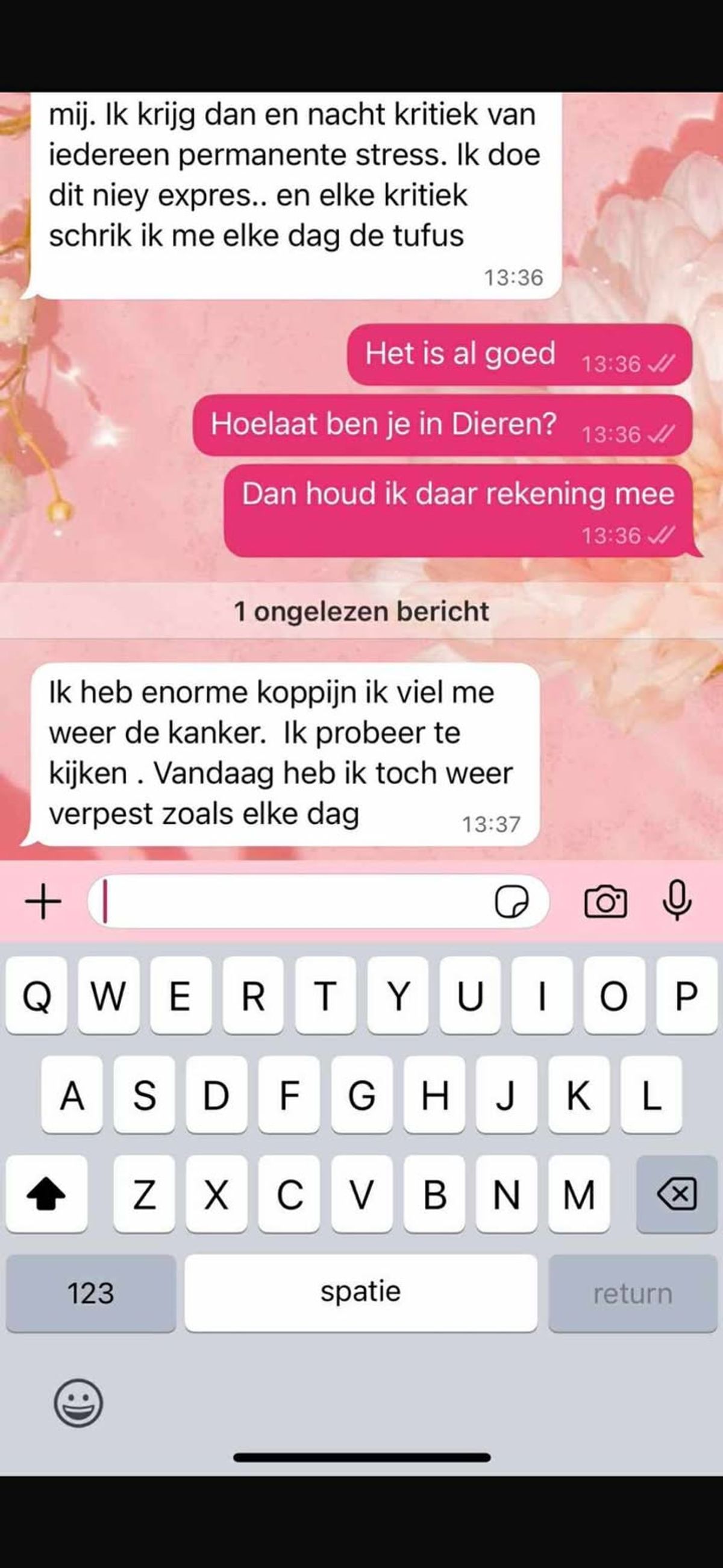Open the camera to take a photo
Screen dimensions: 723x1568
point(605,902)
